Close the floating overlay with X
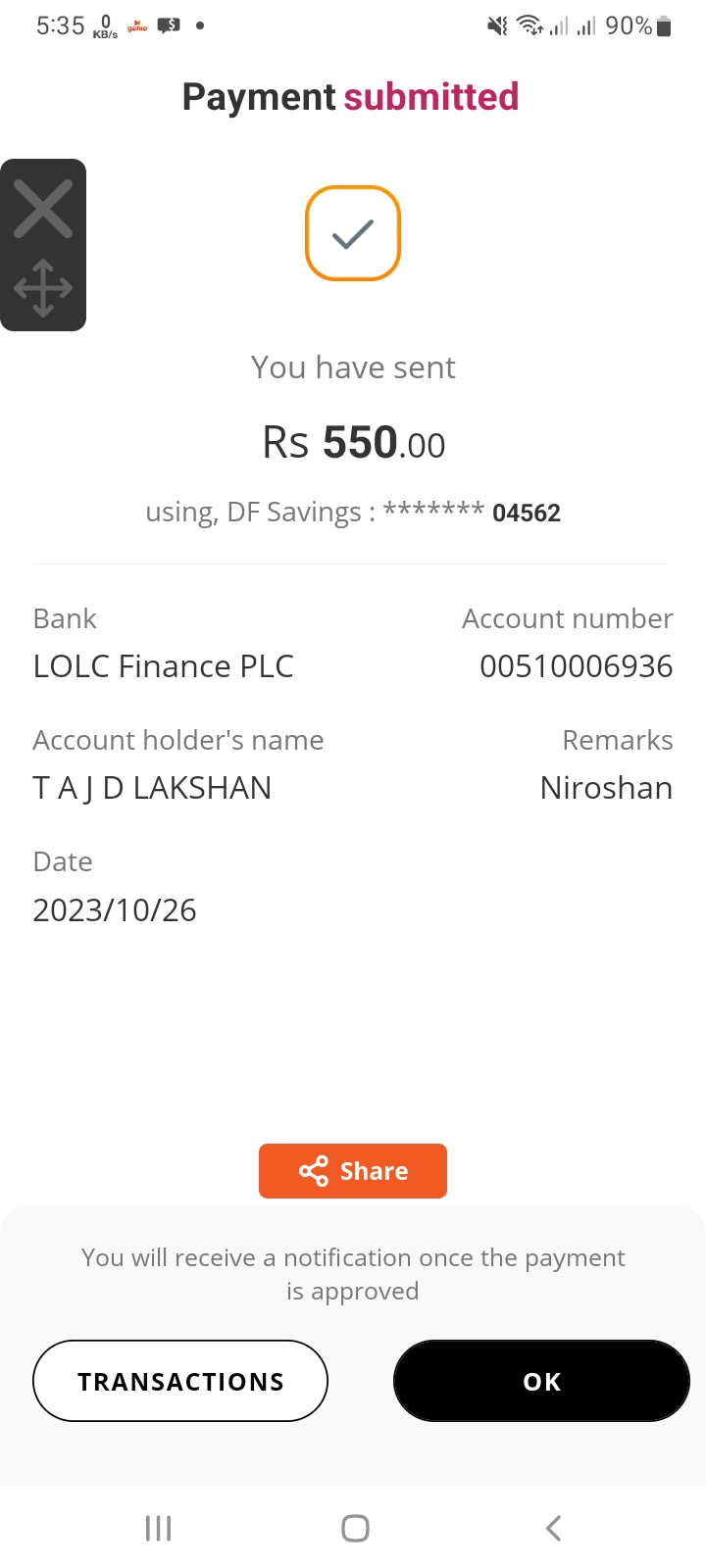 click(43, 209)
